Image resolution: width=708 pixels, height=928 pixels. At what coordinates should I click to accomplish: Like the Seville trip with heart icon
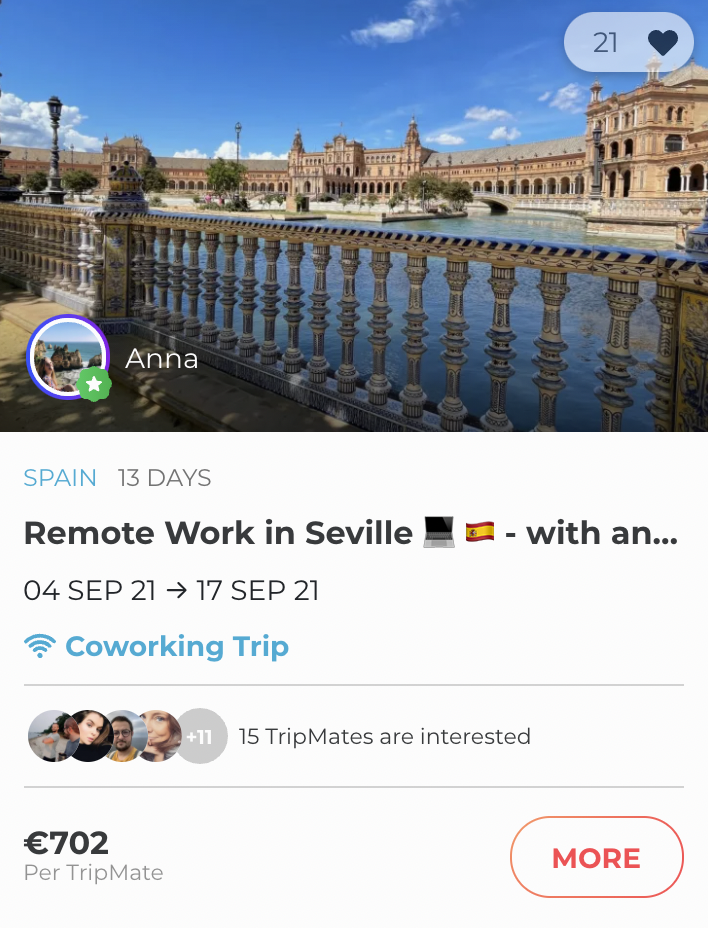(x=662, y=43)
